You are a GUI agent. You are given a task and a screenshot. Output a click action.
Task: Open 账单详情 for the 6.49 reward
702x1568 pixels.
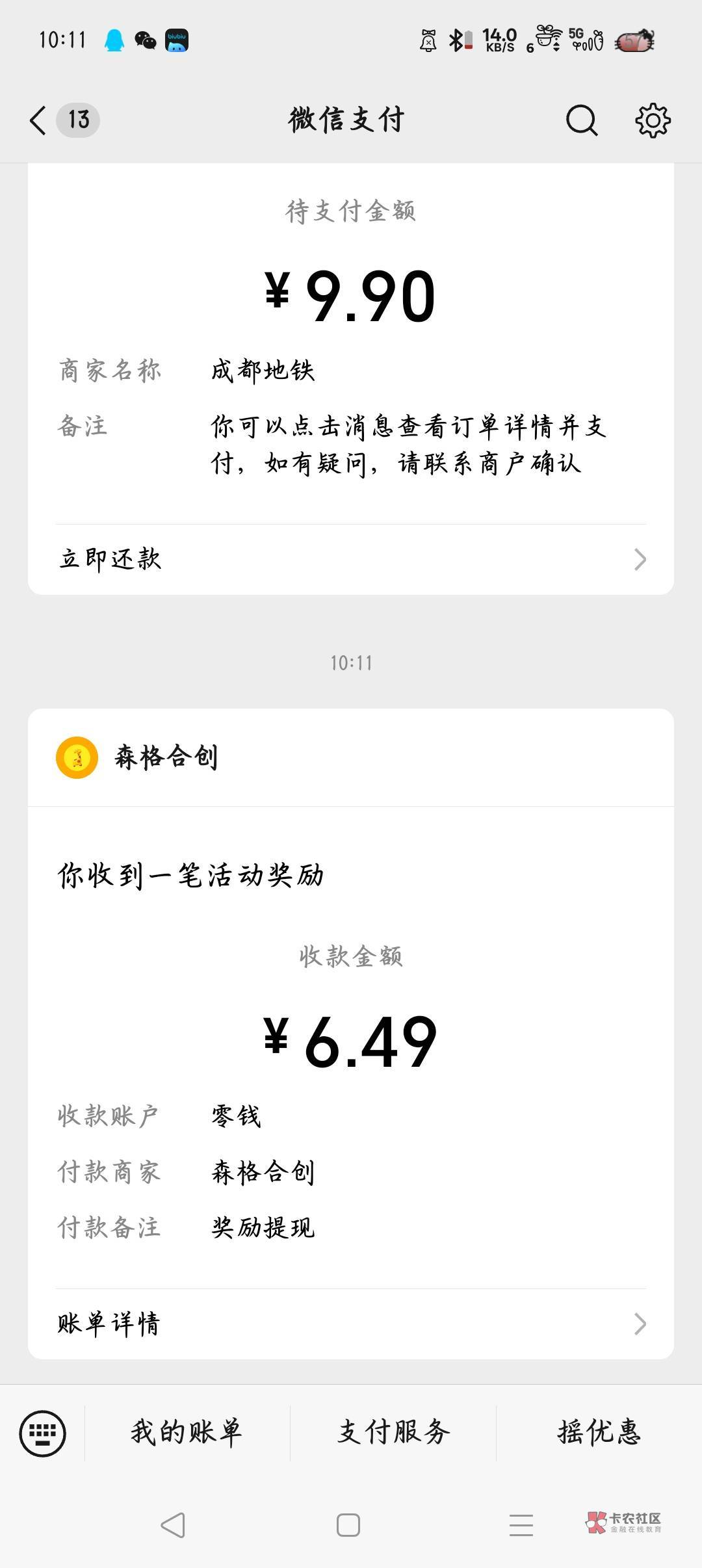351,1324
